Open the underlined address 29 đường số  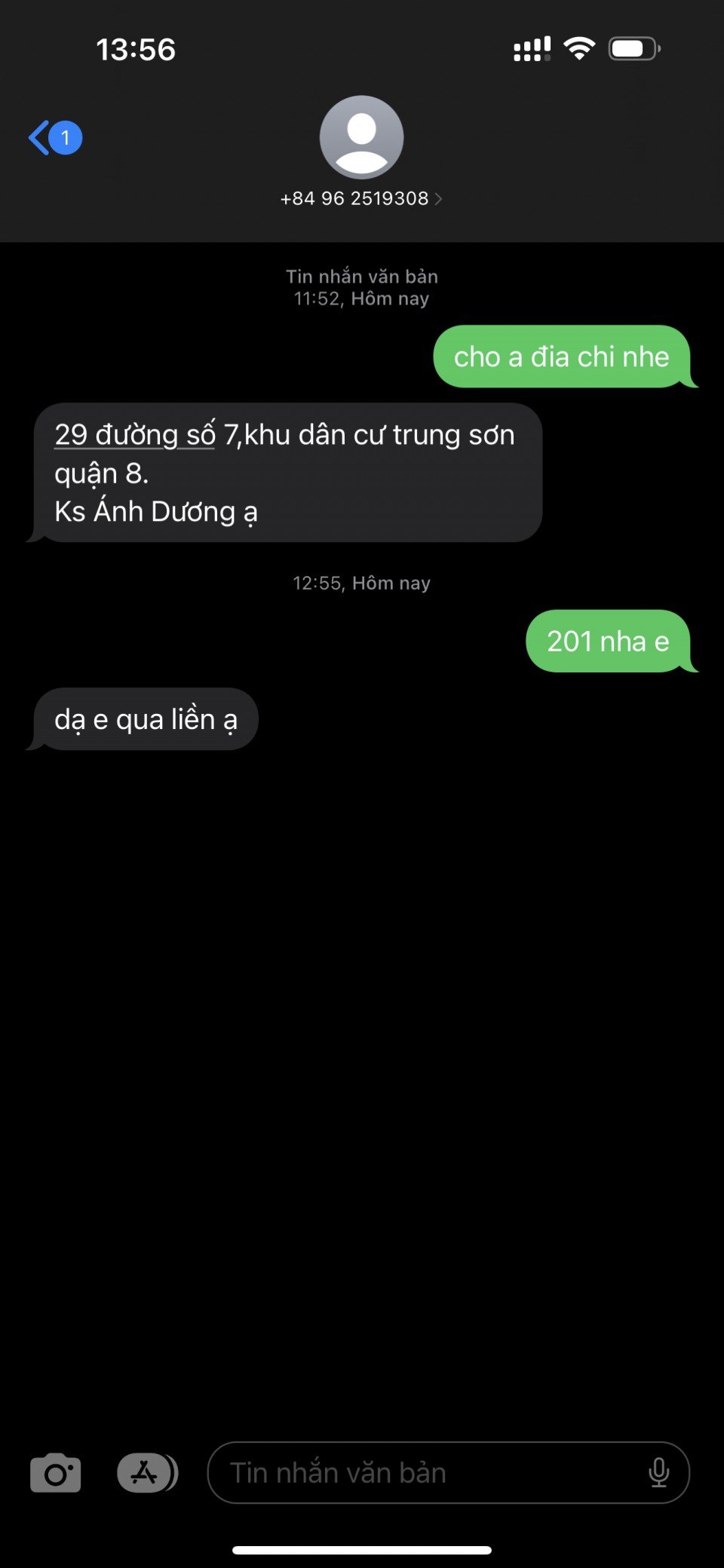pyautogui.click(x=134, y=435)
